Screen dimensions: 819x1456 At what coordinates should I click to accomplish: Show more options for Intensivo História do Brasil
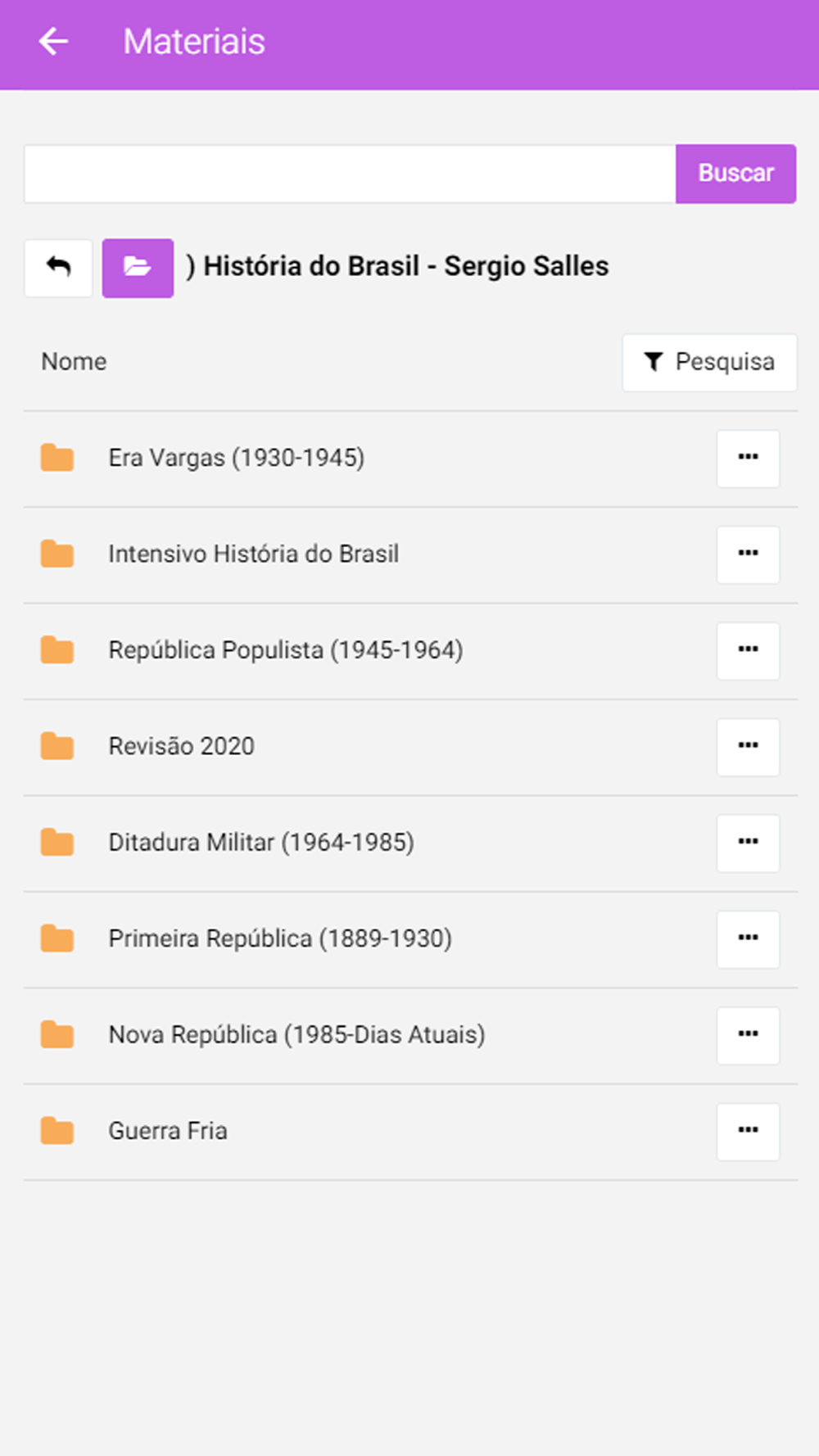[x=748, y=554]
